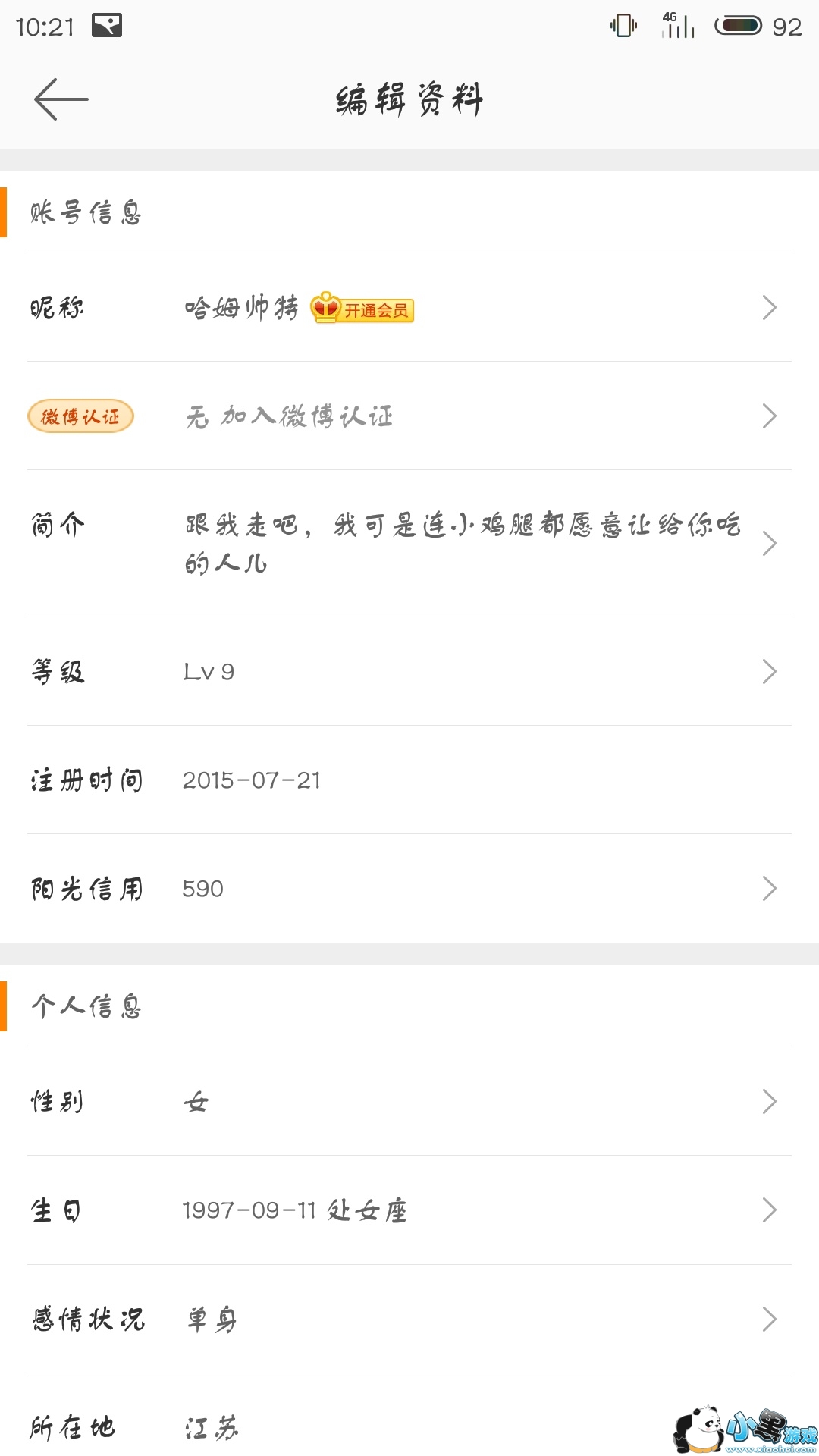This screenshot has width=819, height=1456.
Task: Open the 等级 Lv 9 row
Action: (409, 672)
